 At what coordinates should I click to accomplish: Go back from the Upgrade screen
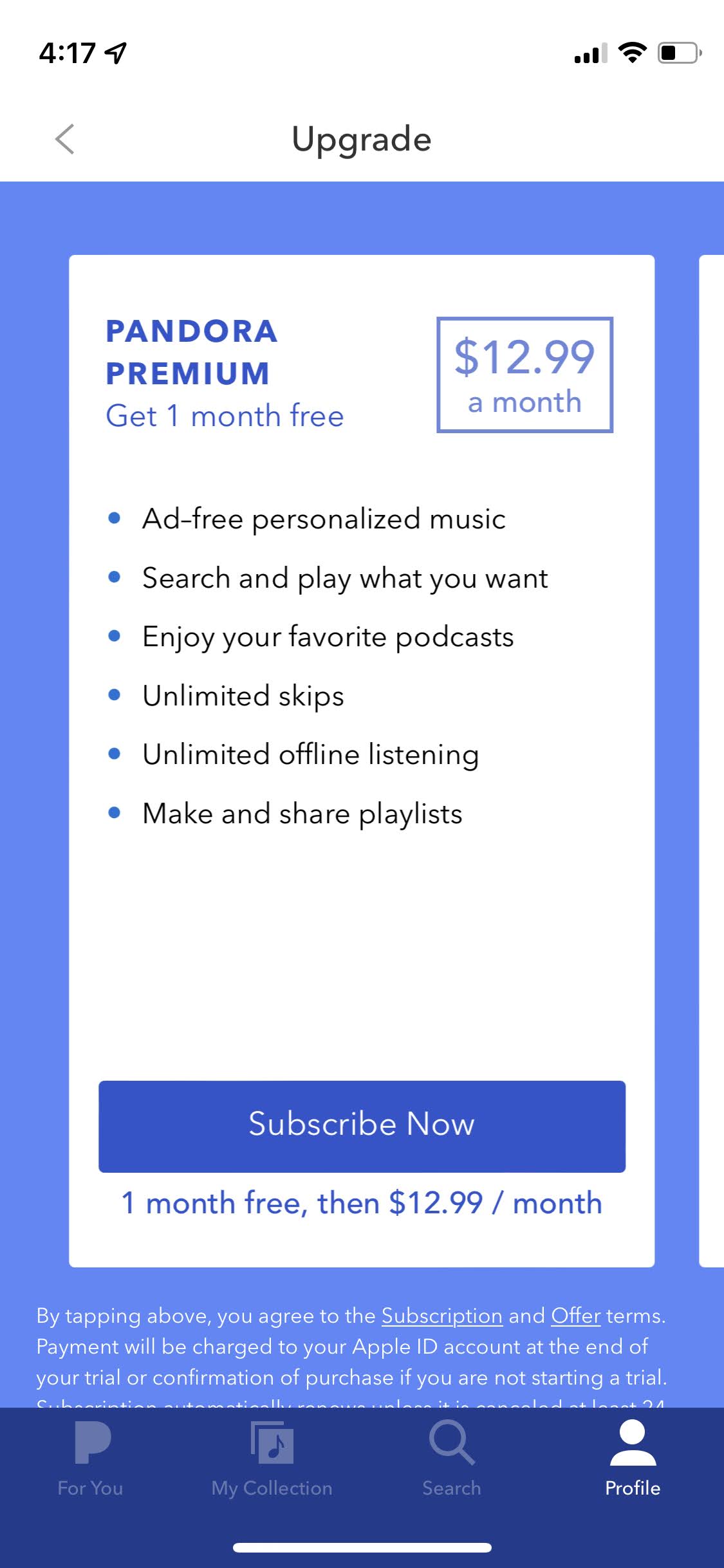[65, 139]
